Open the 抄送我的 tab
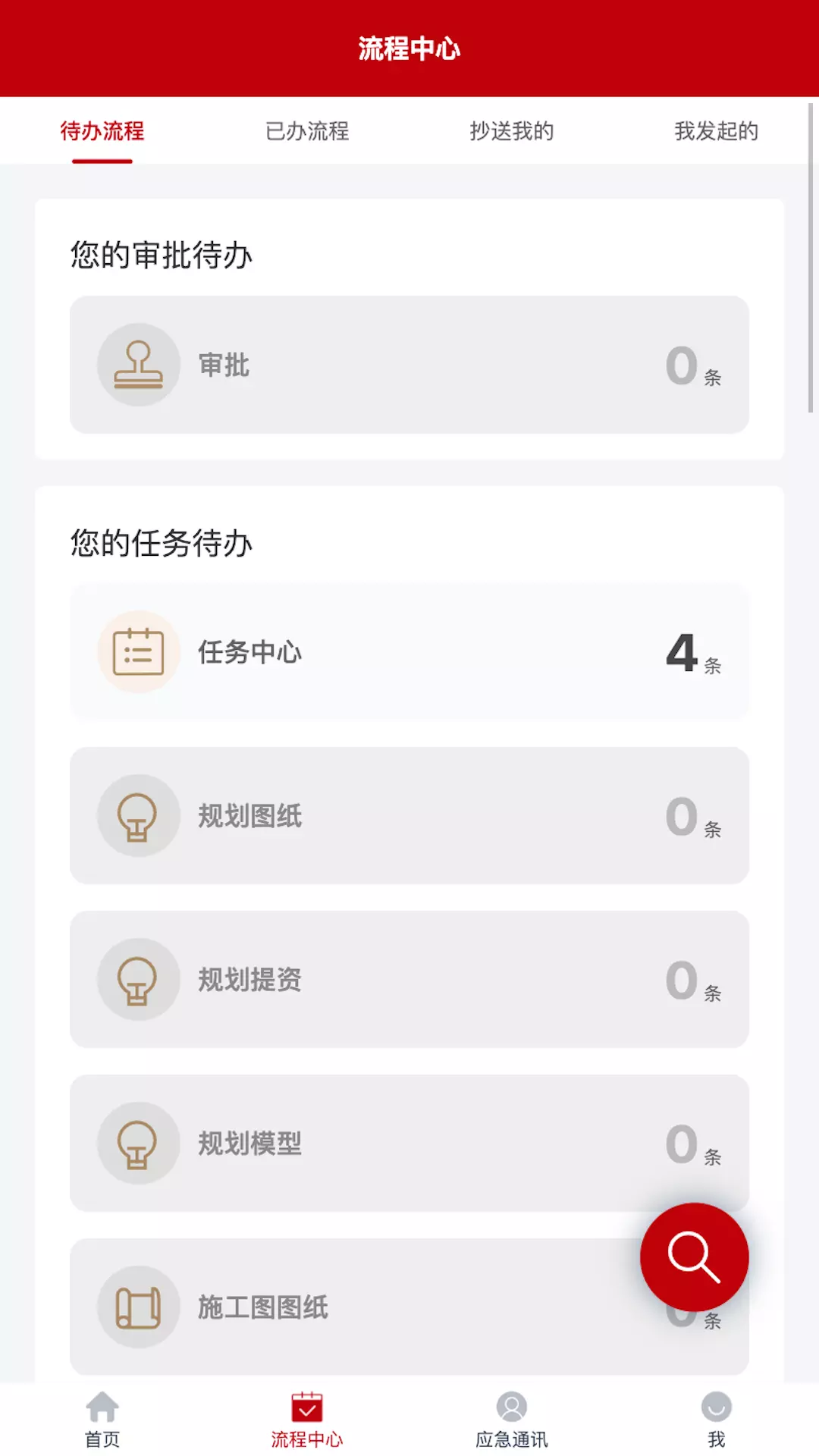The image size is (819, 1456). point(512,131)
